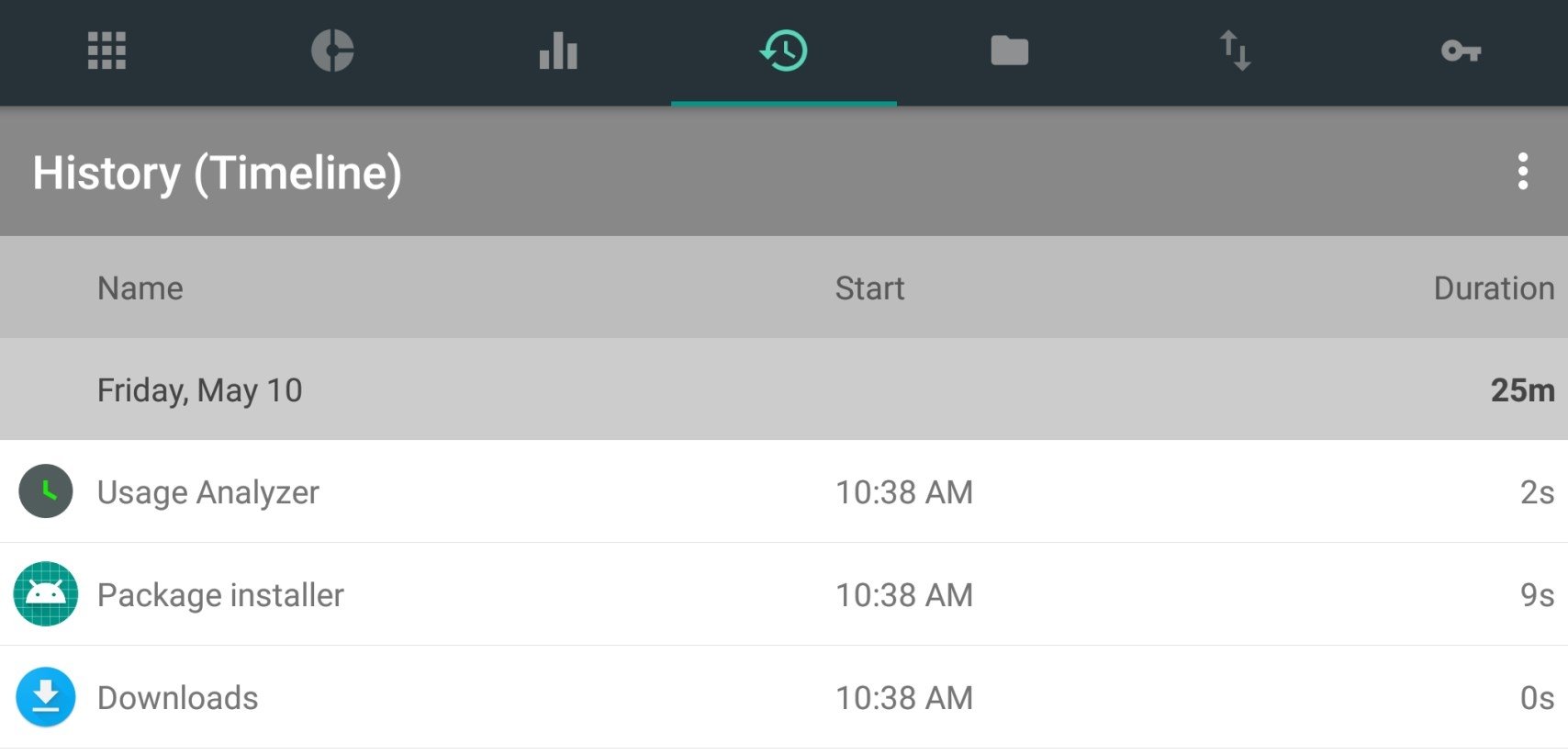Sort by the Duration column header
The image size is (1568, 755).
coord(1493,288)
